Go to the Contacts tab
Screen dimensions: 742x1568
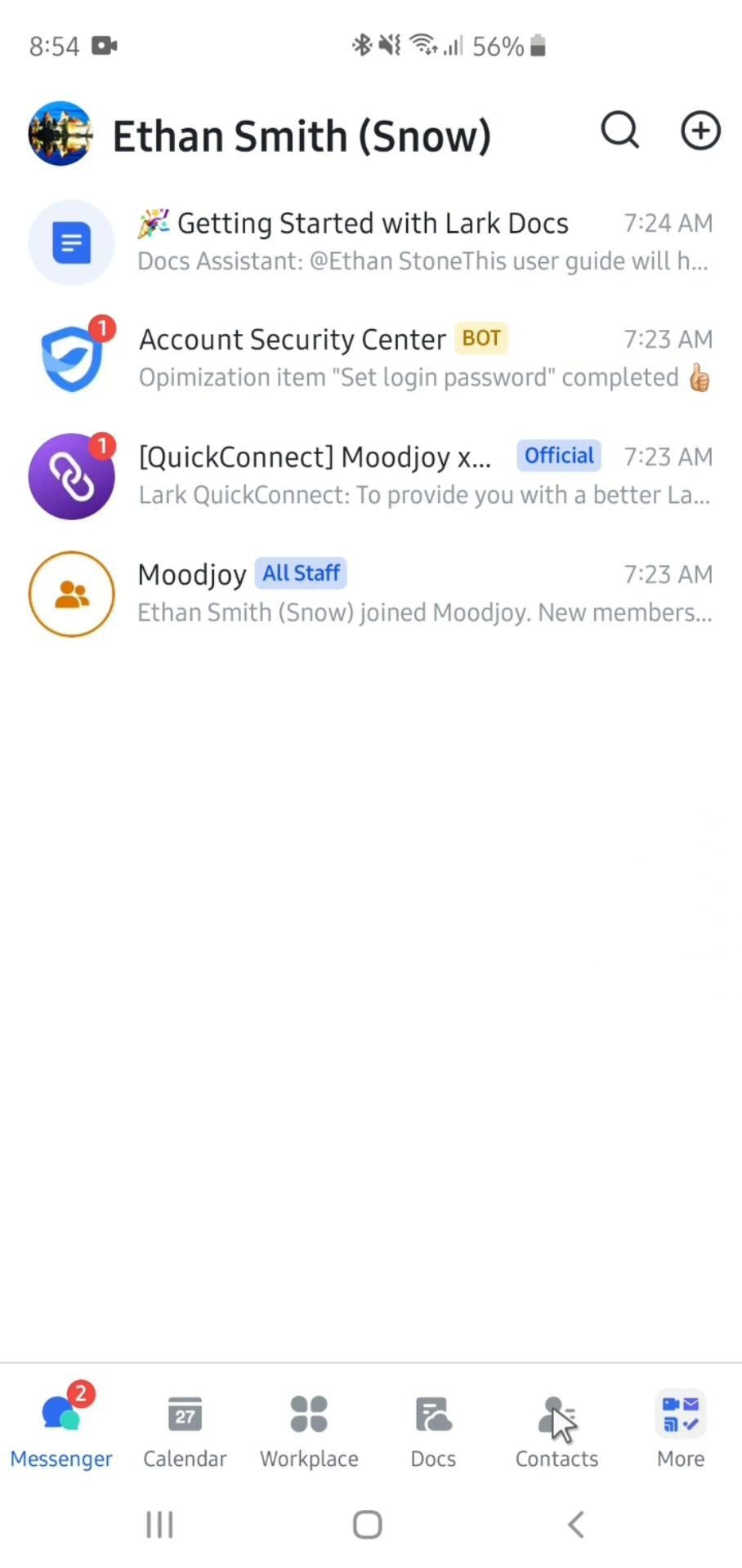pos(556,1431)
